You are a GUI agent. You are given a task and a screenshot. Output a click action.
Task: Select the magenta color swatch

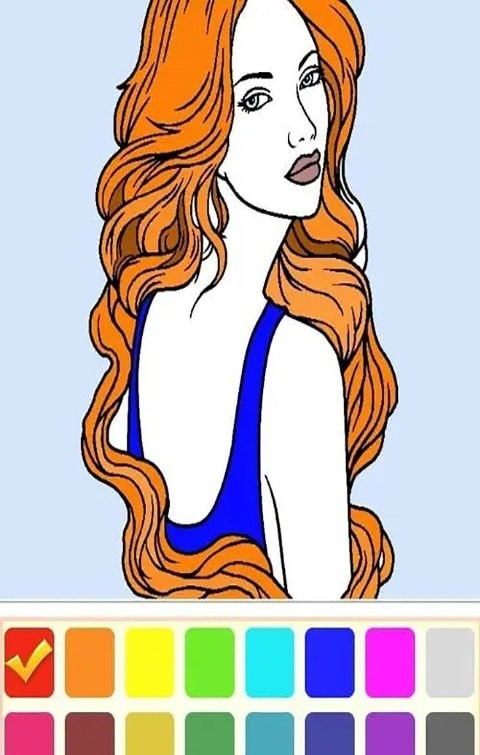(390, 662)
